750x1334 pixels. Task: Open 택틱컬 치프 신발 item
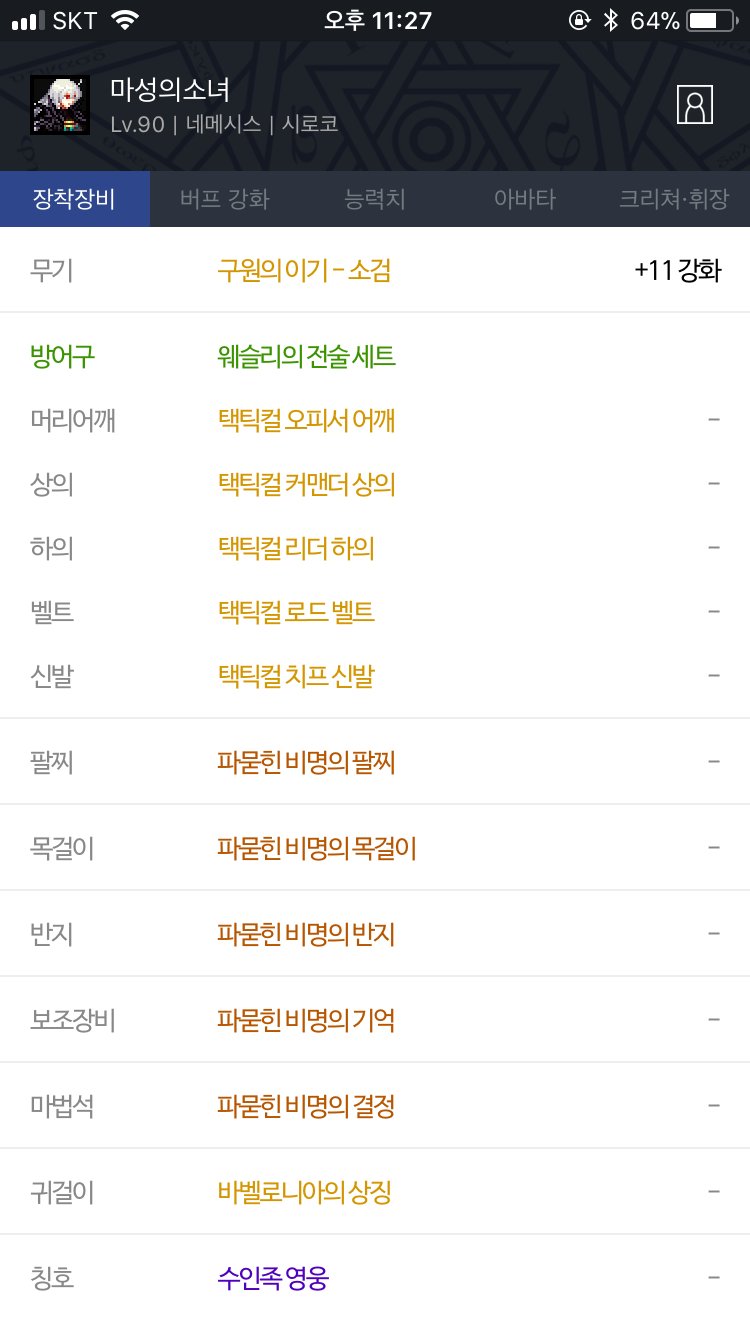[296, 676]
